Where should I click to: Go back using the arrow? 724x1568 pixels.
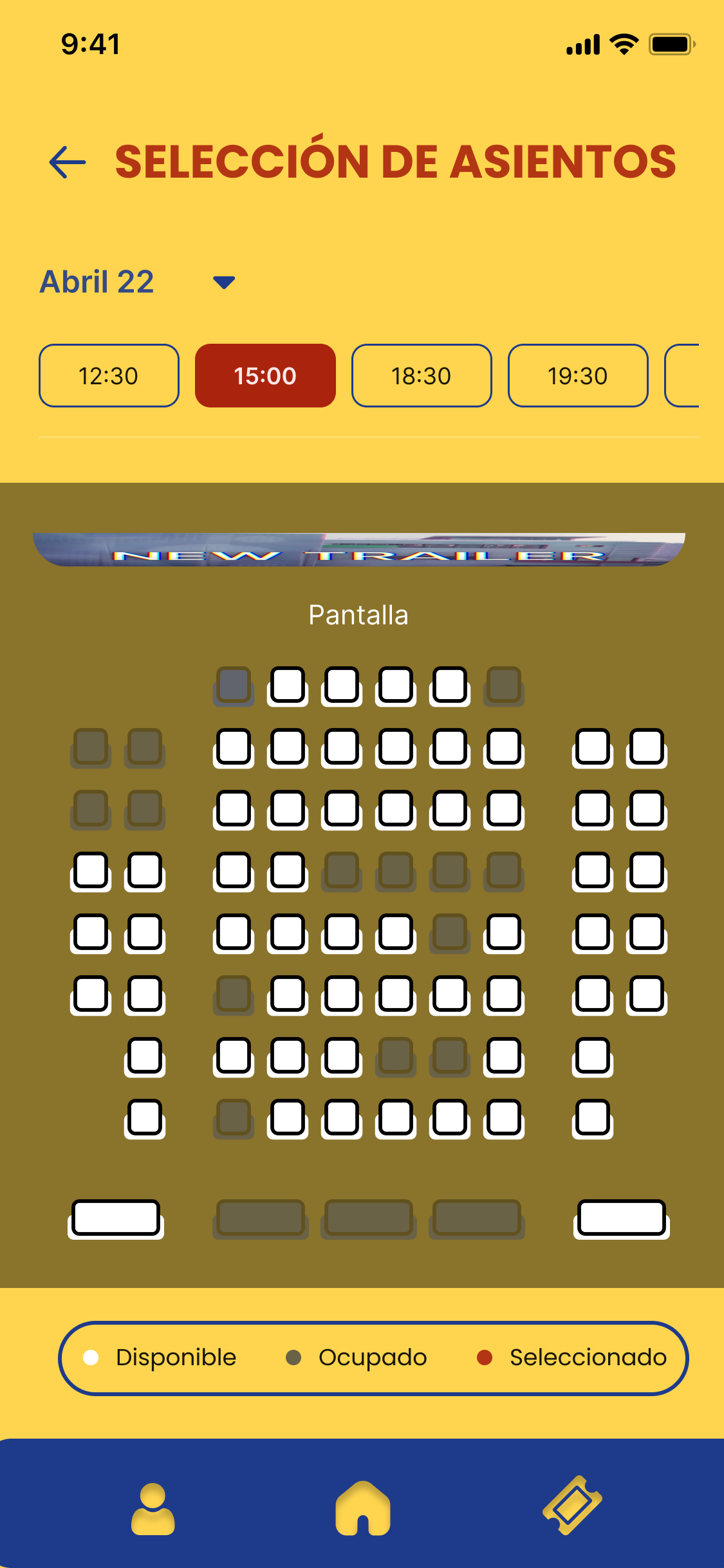tap(68, 162)
